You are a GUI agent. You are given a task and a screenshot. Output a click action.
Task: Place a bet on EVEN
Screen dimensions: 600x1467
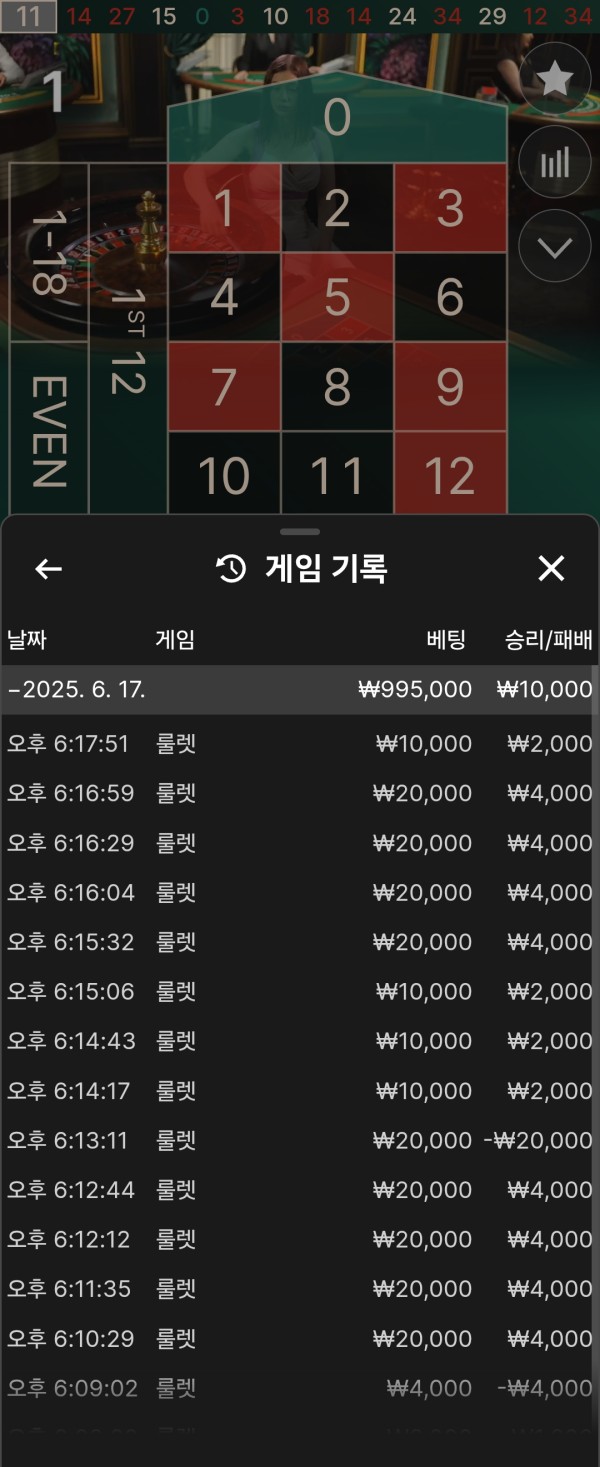48,430
